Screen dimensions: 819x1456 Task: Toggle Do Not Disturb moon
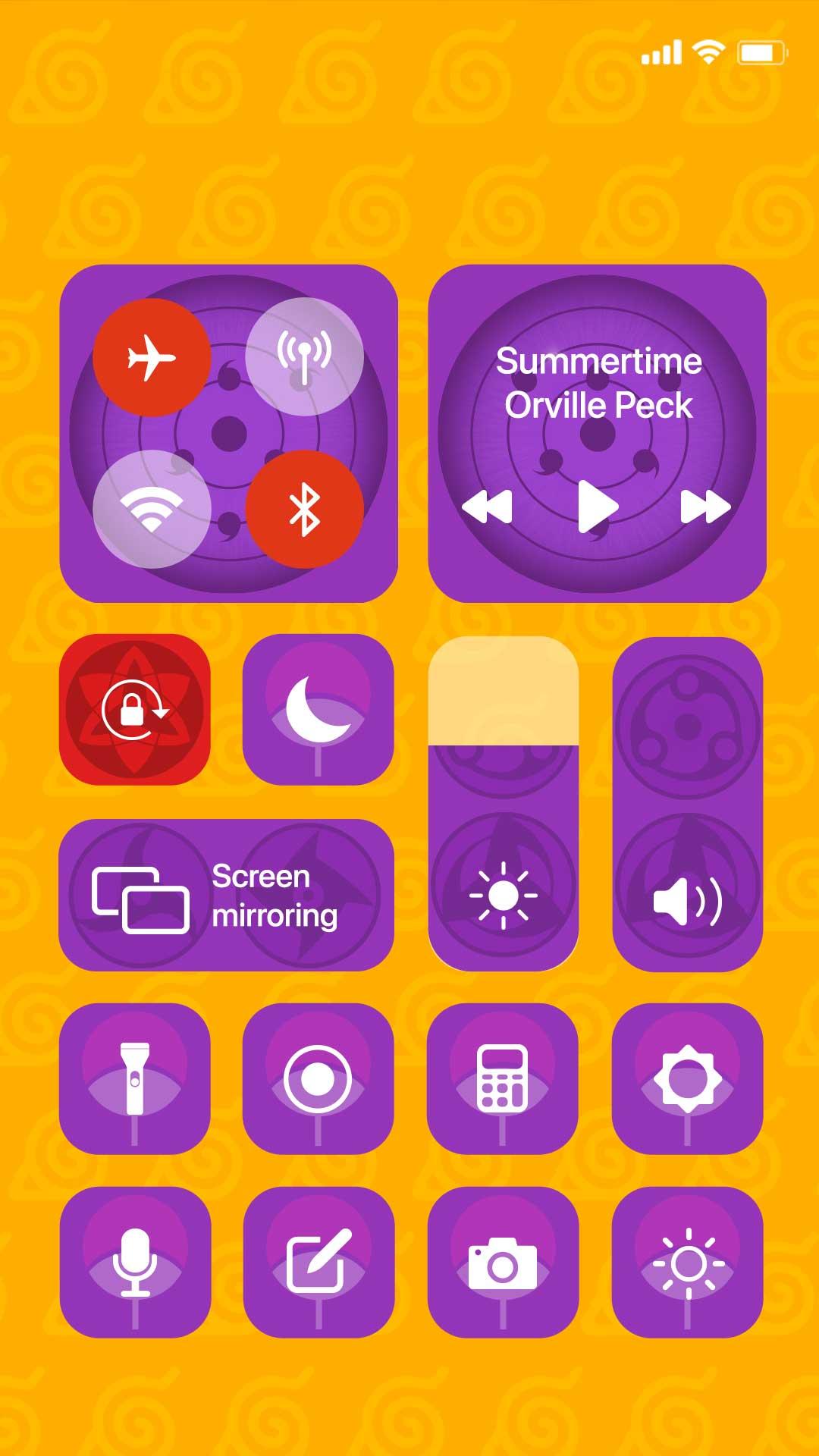point(318,709)
